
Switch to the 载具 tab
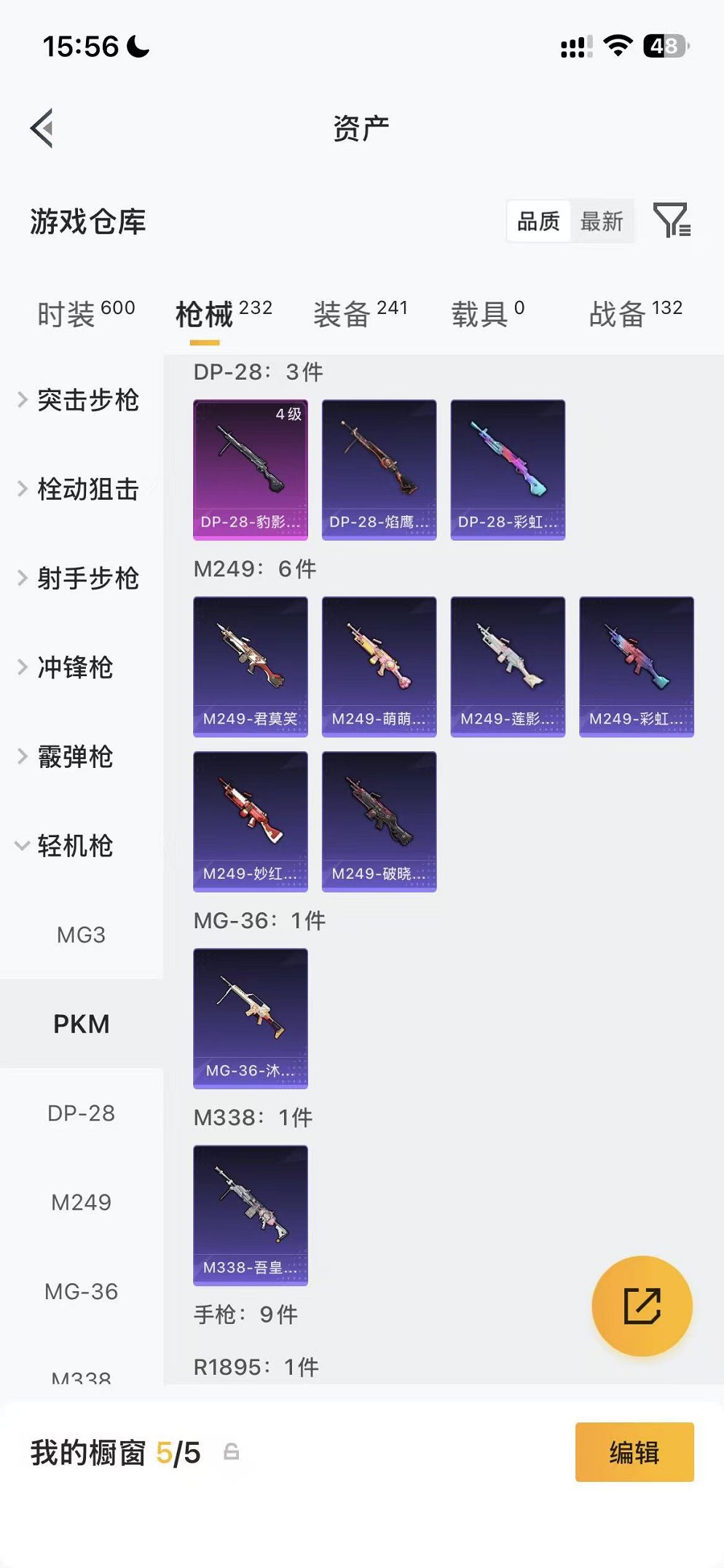(487, 313)
